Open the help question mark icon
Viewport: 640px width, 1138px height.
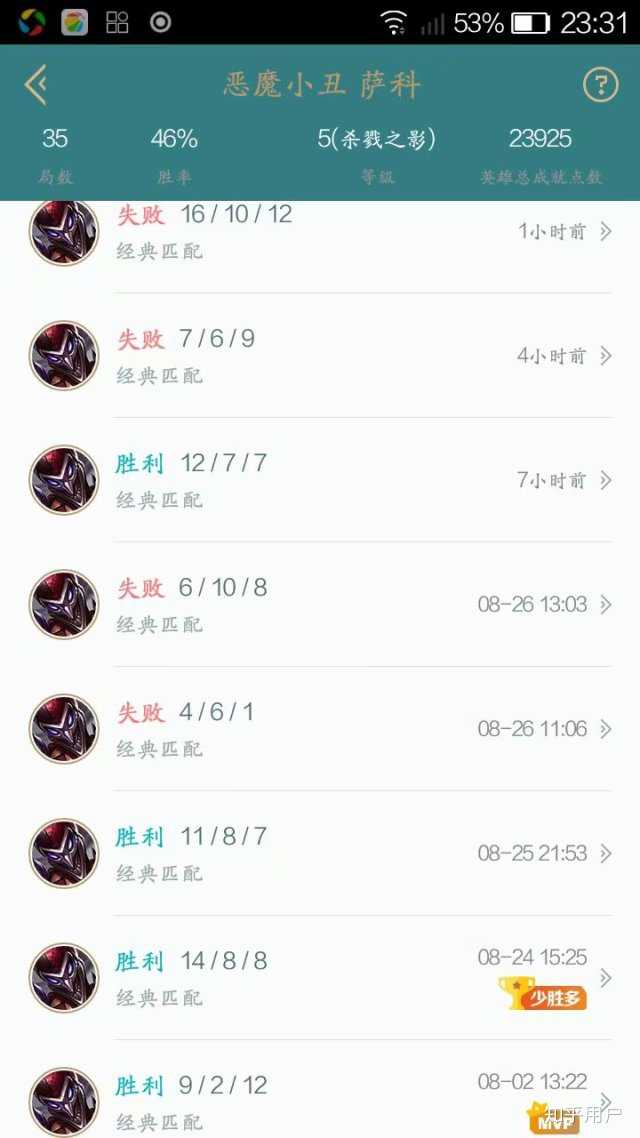(x=600, y=85)
